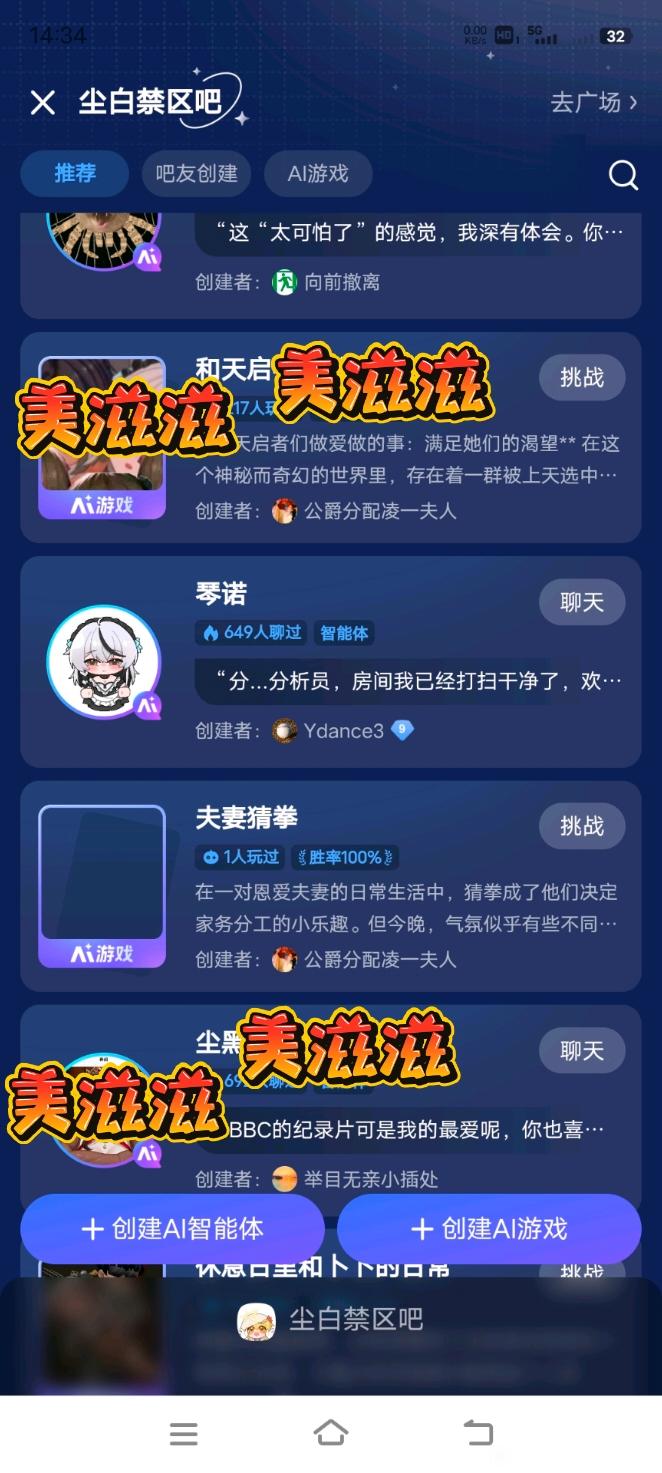Select the 推荐 tab

[75, 174]
